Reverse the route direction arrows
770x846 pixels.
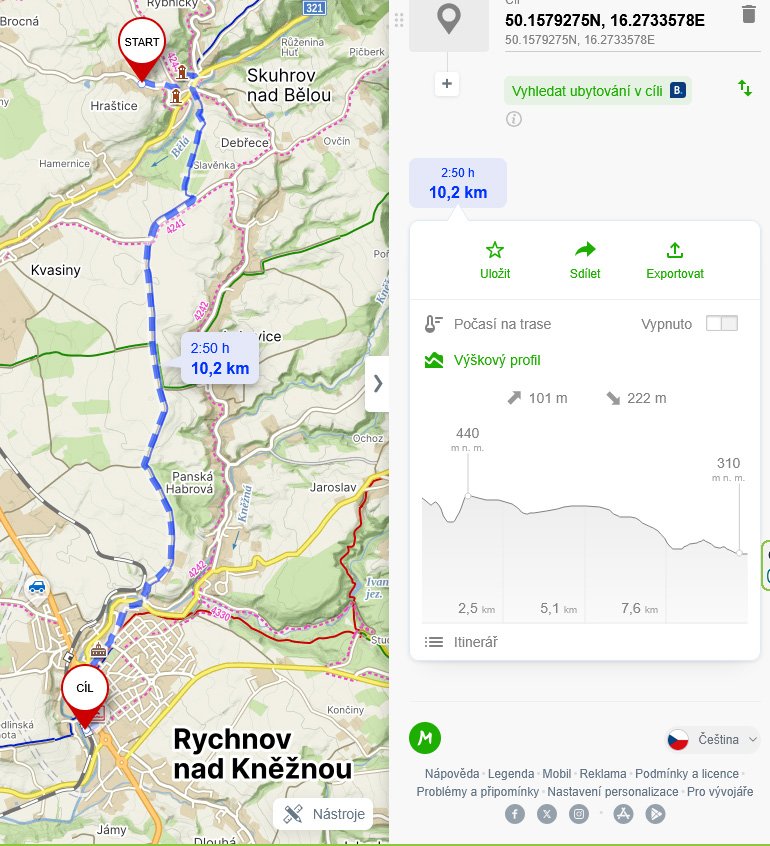(x=745, y=88)
